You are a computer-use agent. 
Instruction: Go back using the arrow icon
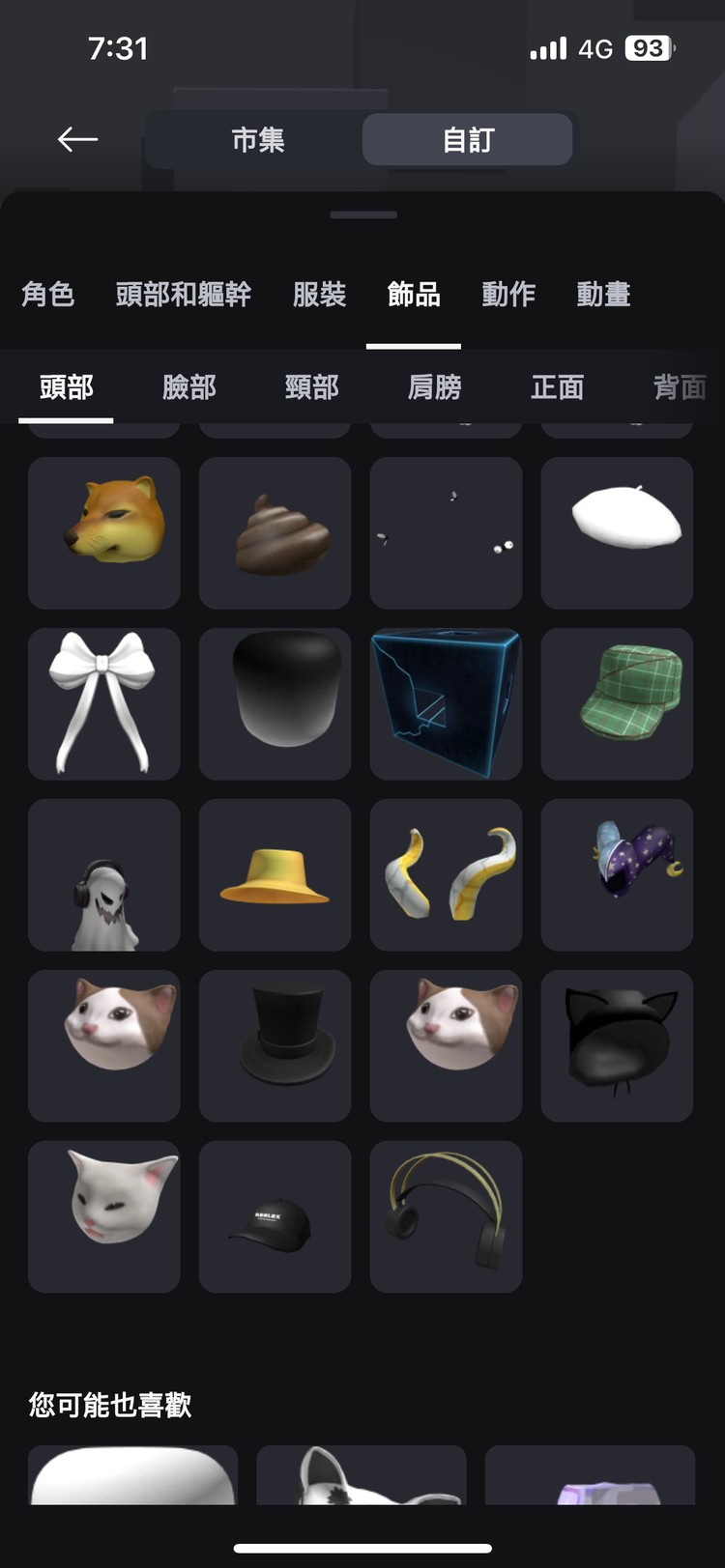coord(77,140)
